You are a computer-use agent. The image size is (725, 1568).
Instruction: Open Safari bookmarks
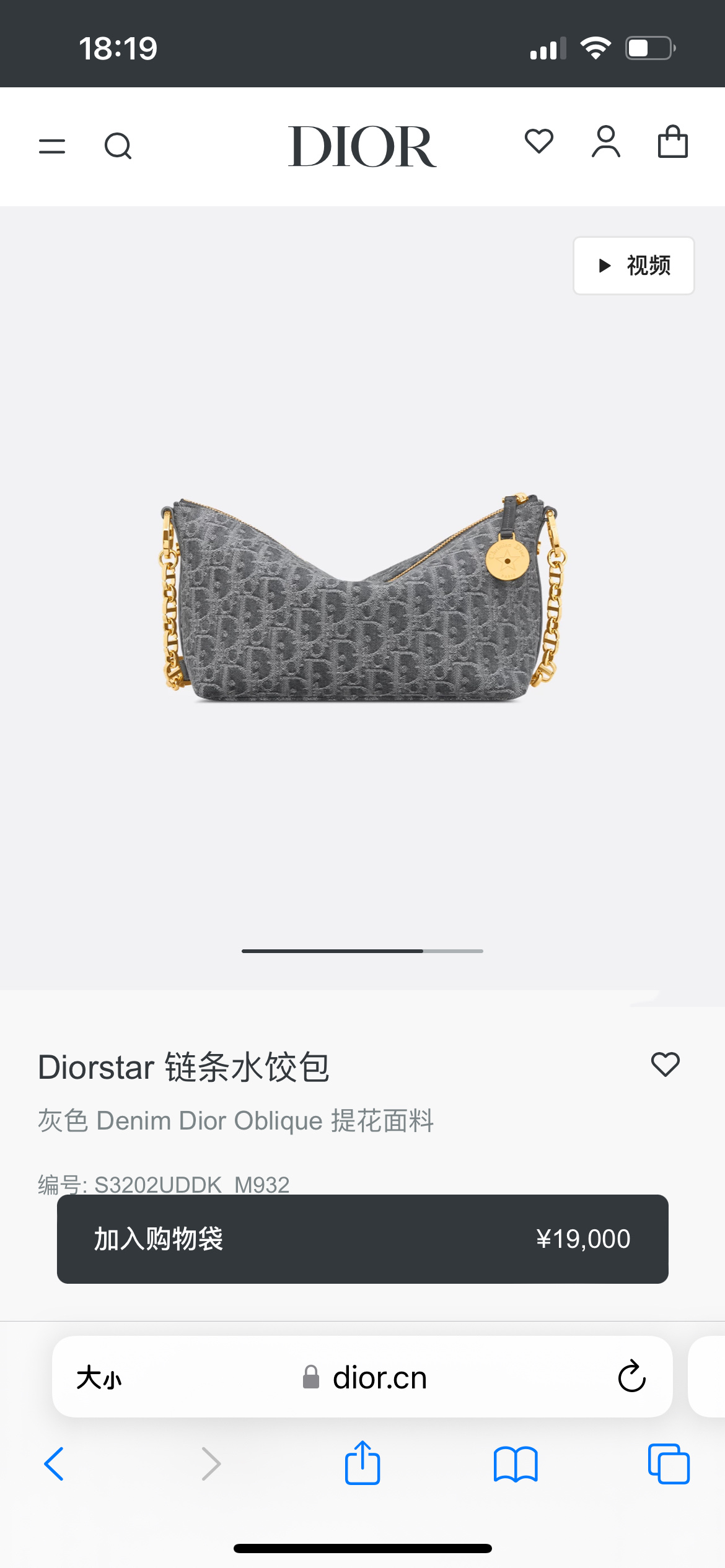516,1464
